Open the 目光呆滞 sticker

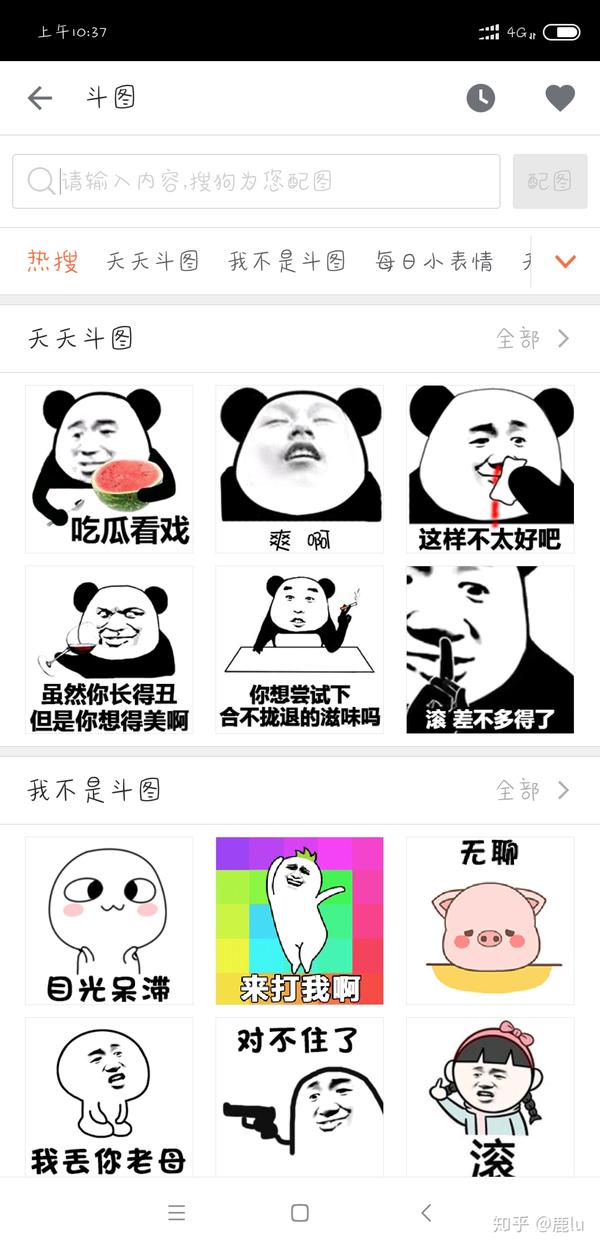click(109, 920)
